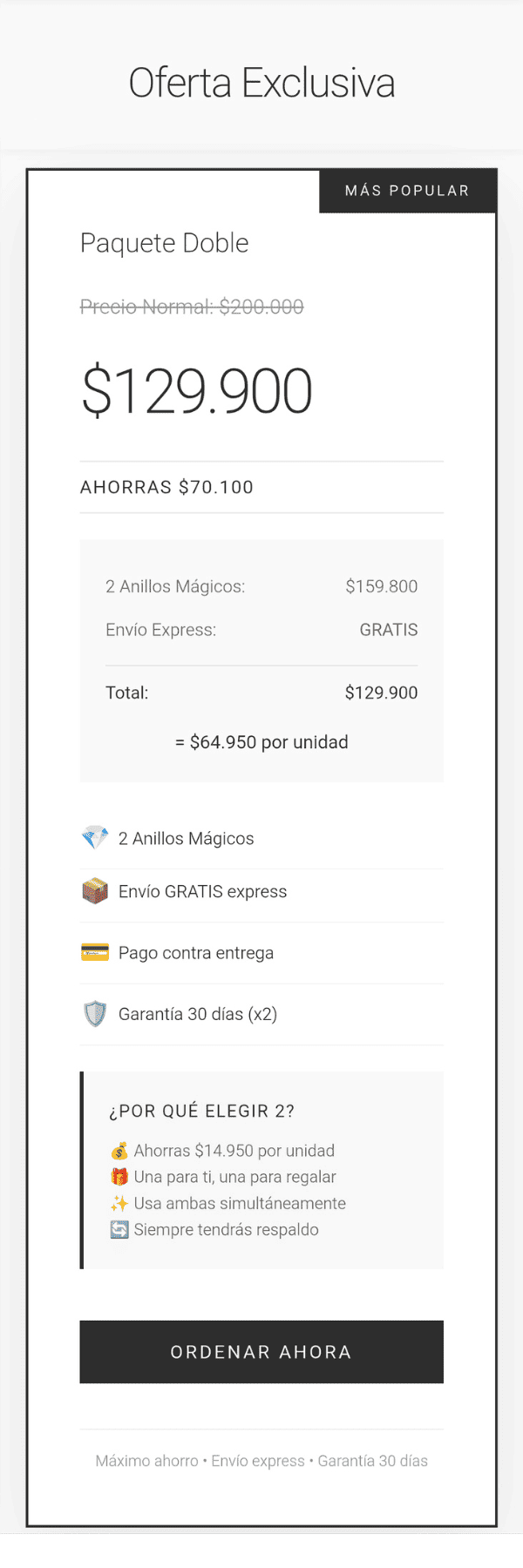Screen dimensions: 523x1568
Task: Tap the ORDENAR AHORA button
Action: 261,1351
